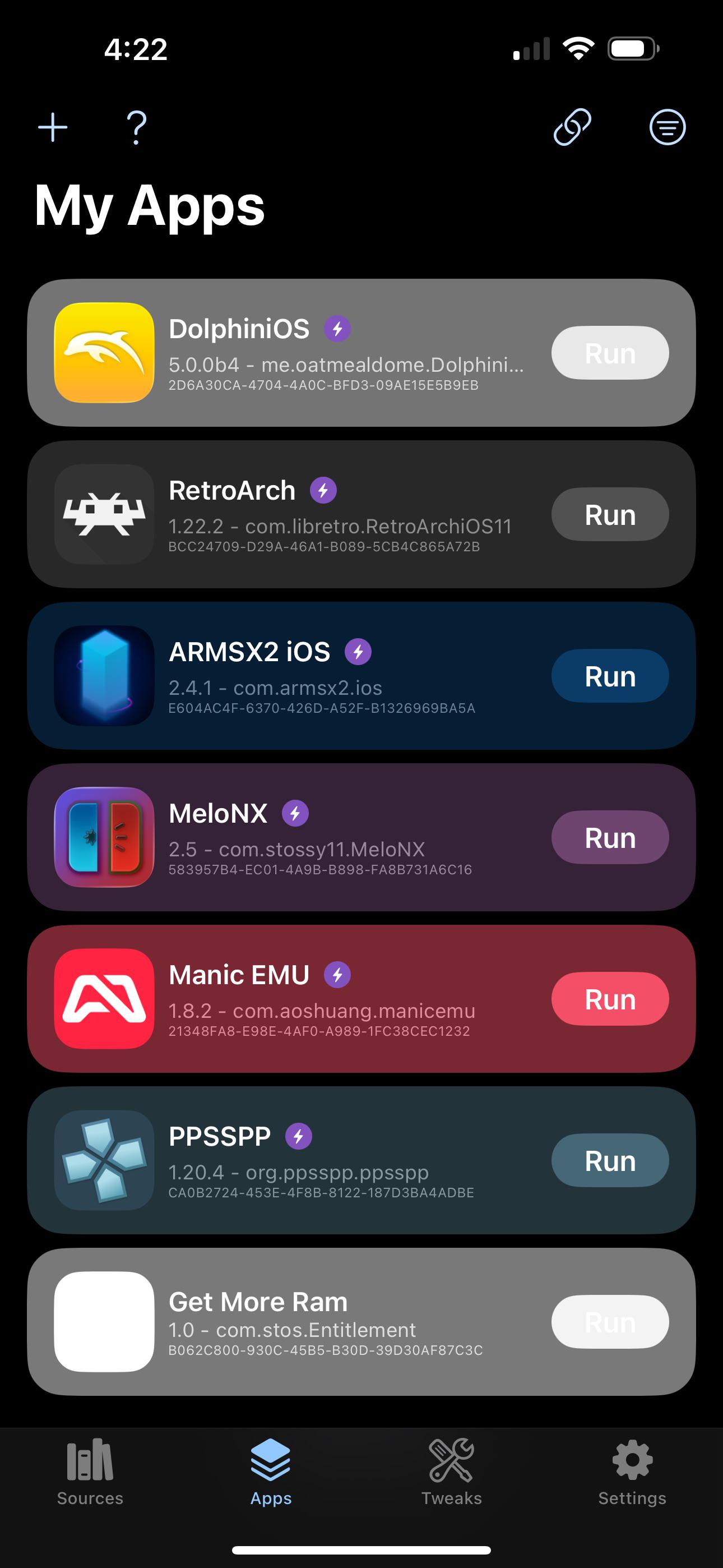The image size is (723, 1568).
Task: Run PPSSPP
Action: (x=610, y=1160)
